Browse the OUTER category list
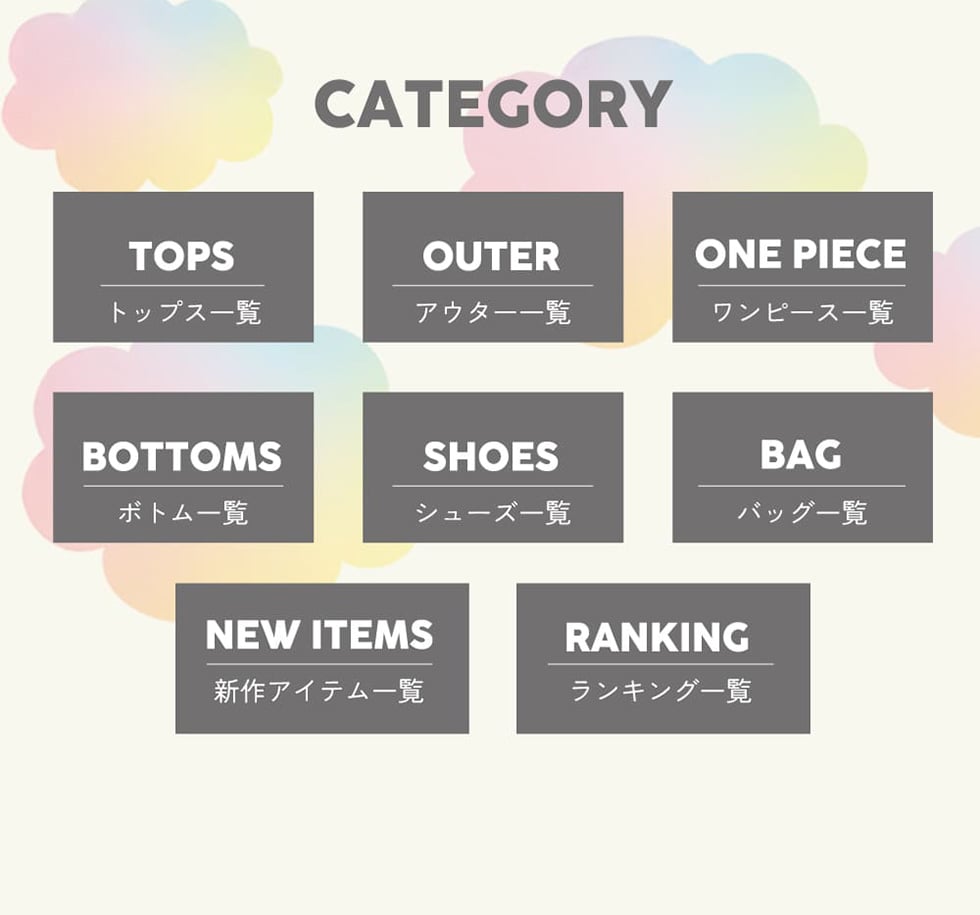This screenshot has width=980, height=915. coord(492,267)
